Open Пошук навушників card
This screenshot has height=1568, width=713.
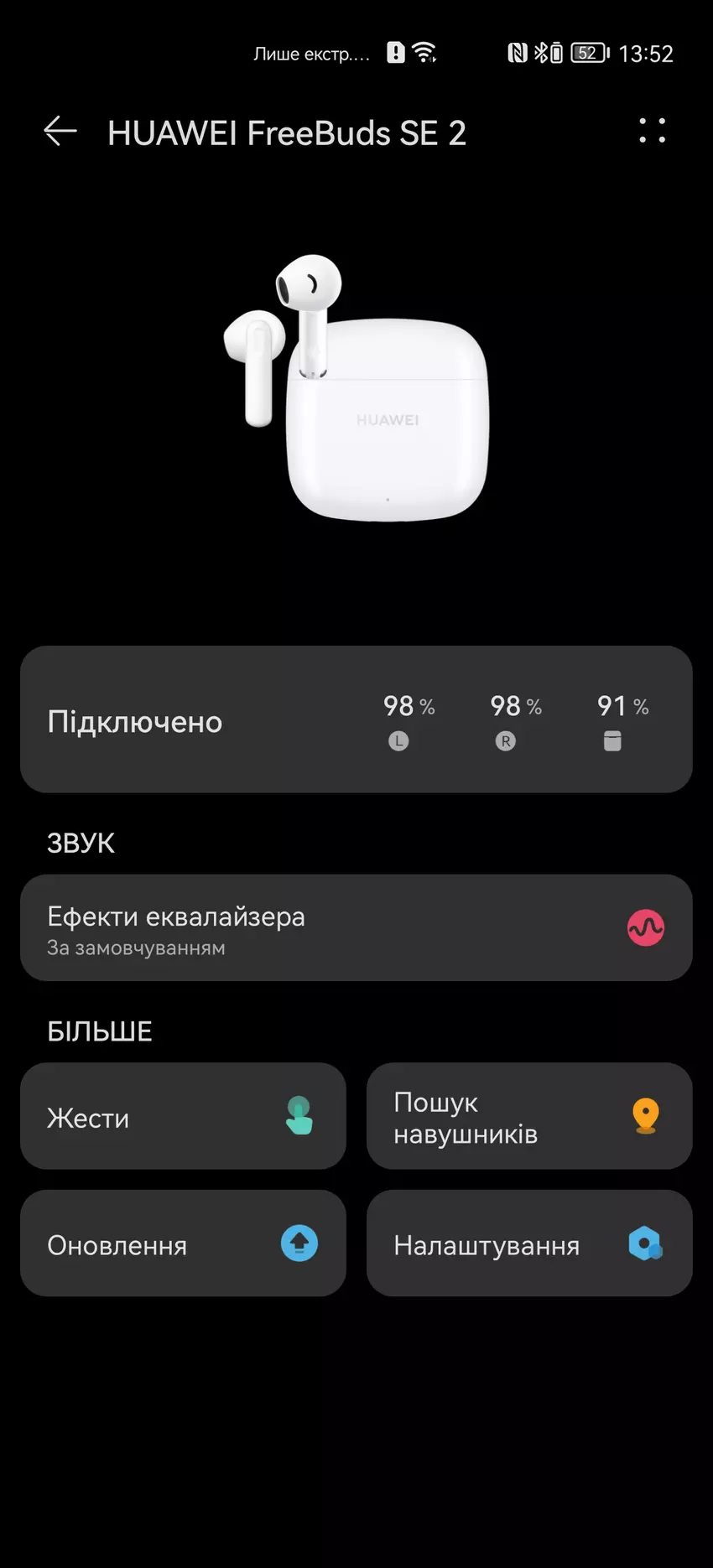[x=528, y=1116]
